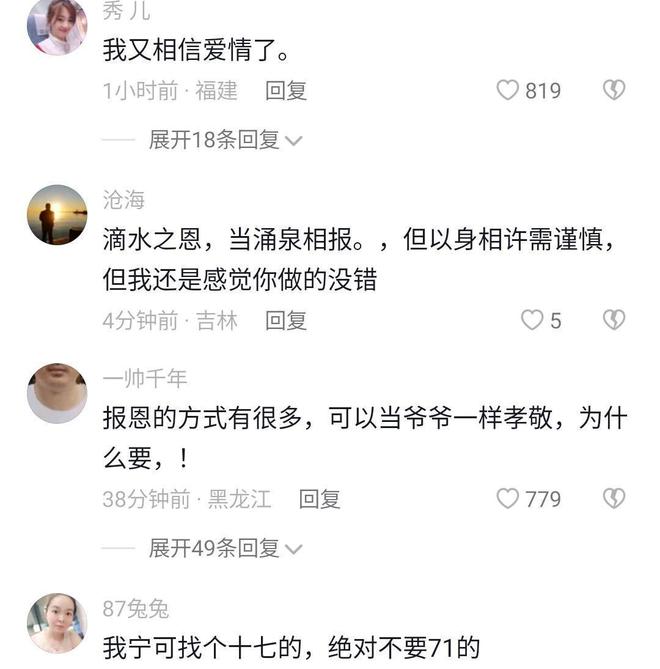Viewport: 660px width, 669px height.
Task: Open 沧海's profile avatar
Action: [x=57, y=215]
